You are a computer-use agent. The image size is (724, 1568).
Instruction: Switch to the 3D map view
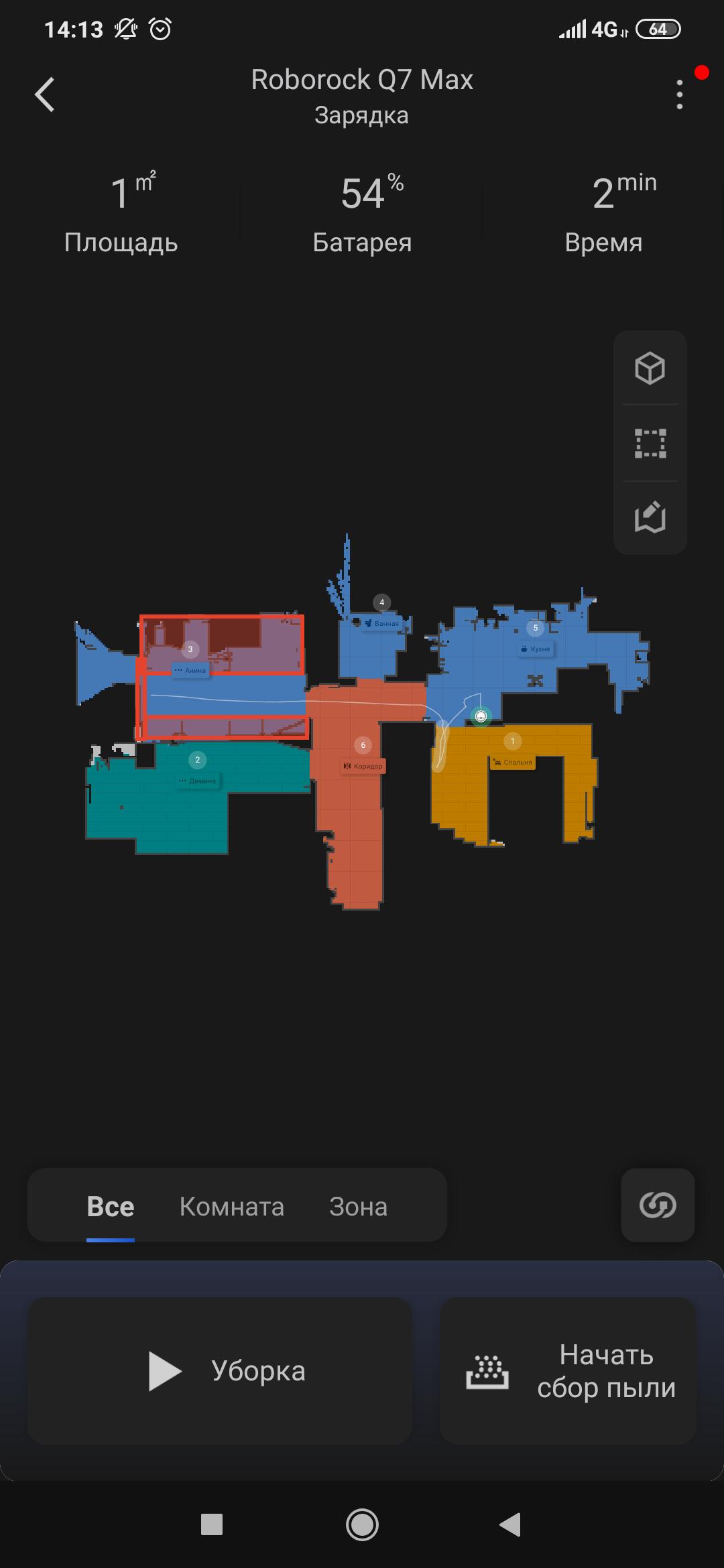click(x=650, y=368)
